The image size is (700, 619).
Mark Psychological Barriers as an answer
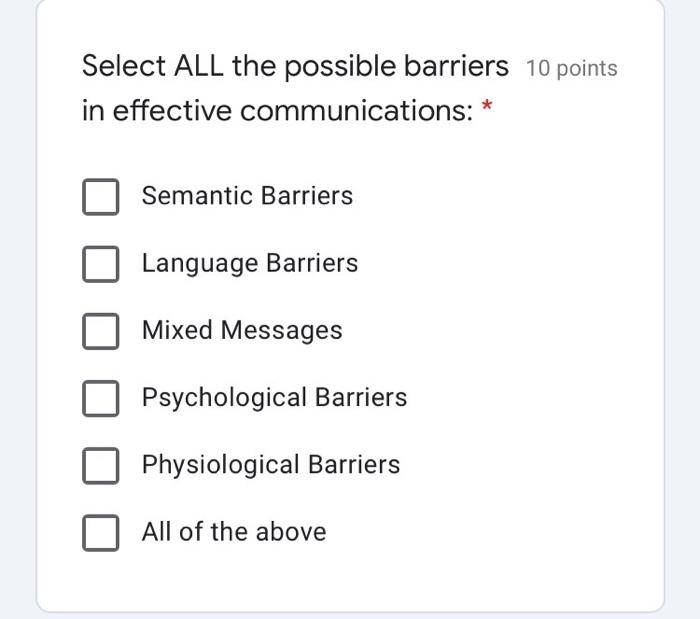point(100,399)
